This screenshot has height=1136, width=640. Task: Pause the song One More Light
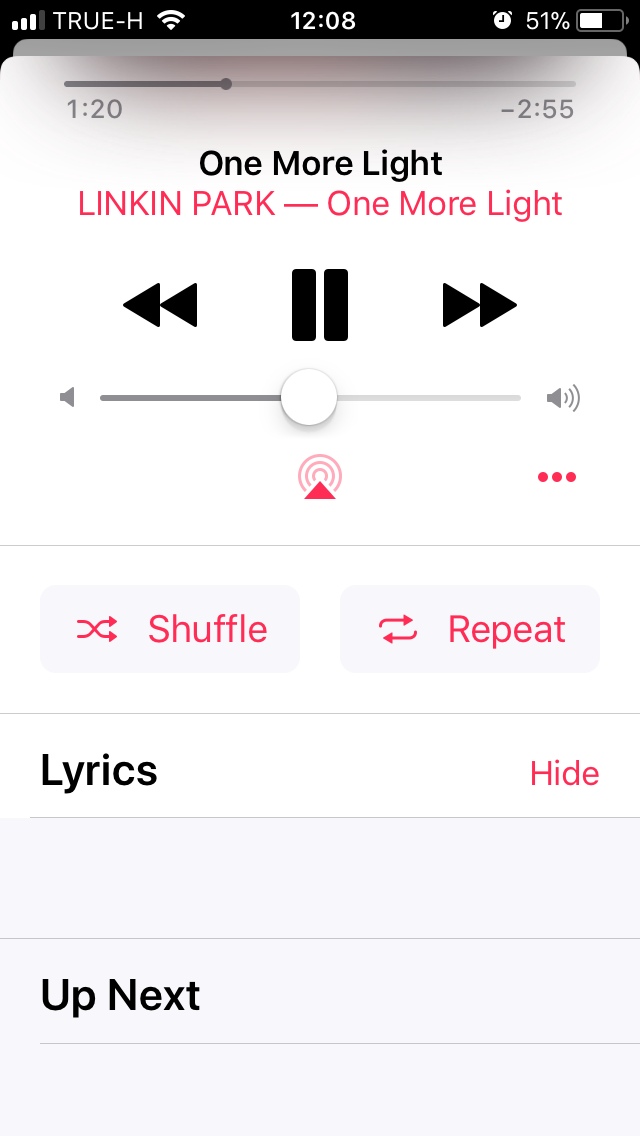320,305
